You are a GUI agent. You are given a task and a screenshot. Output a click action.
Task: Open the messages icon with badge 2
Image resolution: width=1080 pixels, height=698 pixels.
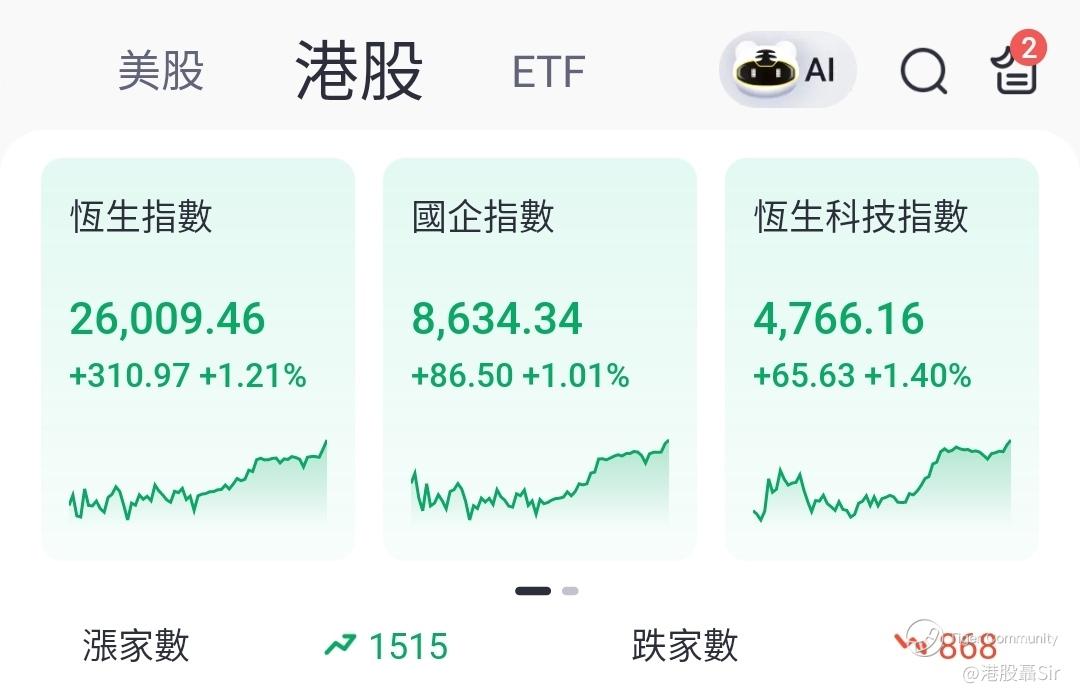[x=1017, y=65]
